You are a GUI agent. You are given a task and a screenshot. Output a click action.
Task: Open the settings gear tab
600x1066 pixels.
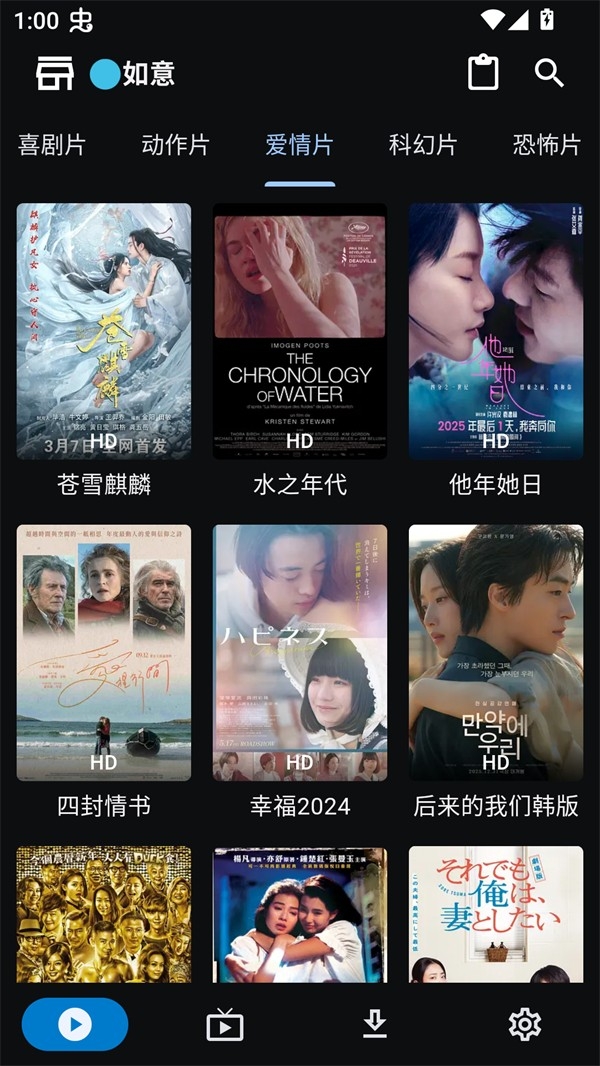click(525, 1024)
